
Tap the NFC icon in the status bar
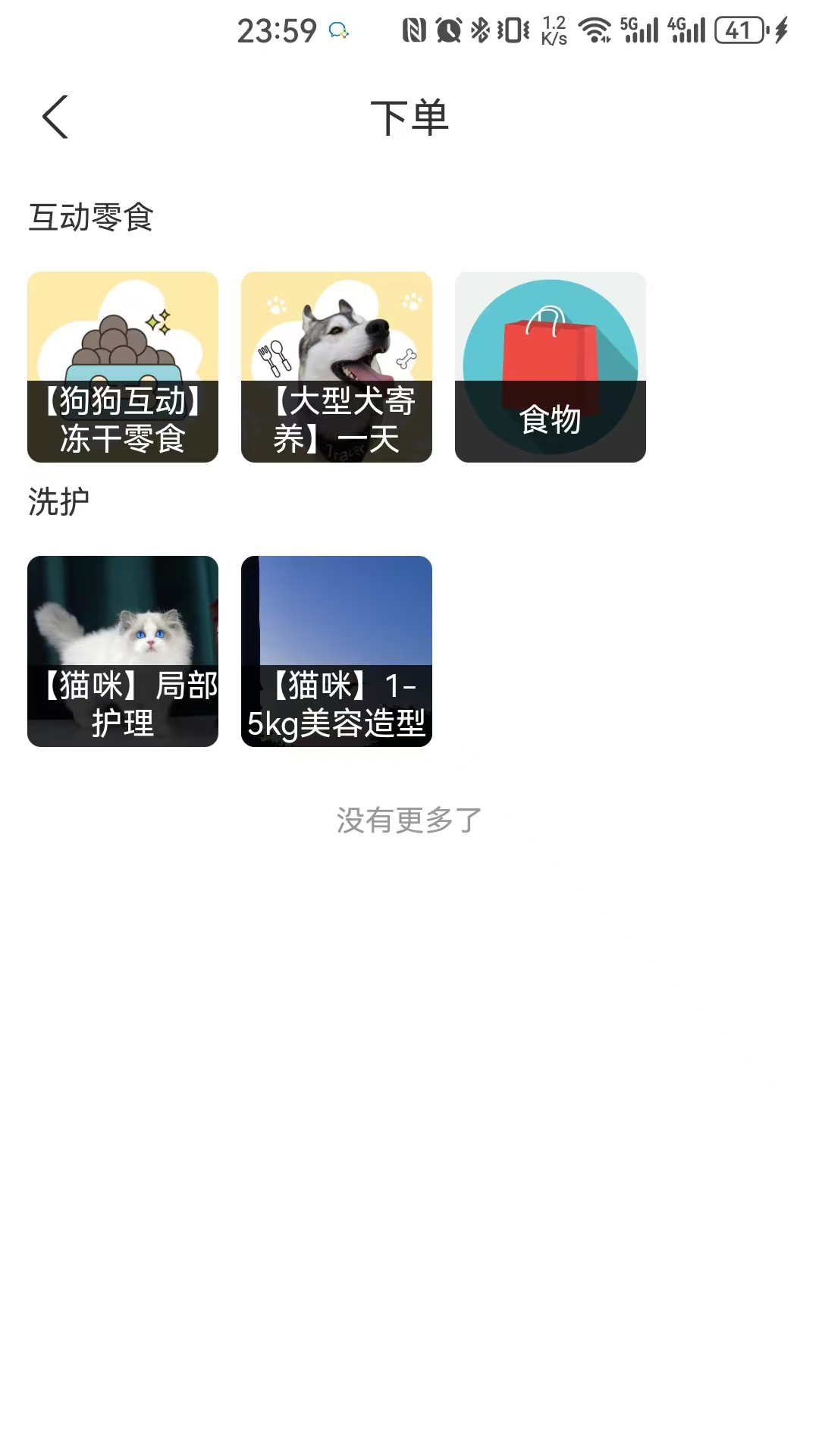point(414,28)
